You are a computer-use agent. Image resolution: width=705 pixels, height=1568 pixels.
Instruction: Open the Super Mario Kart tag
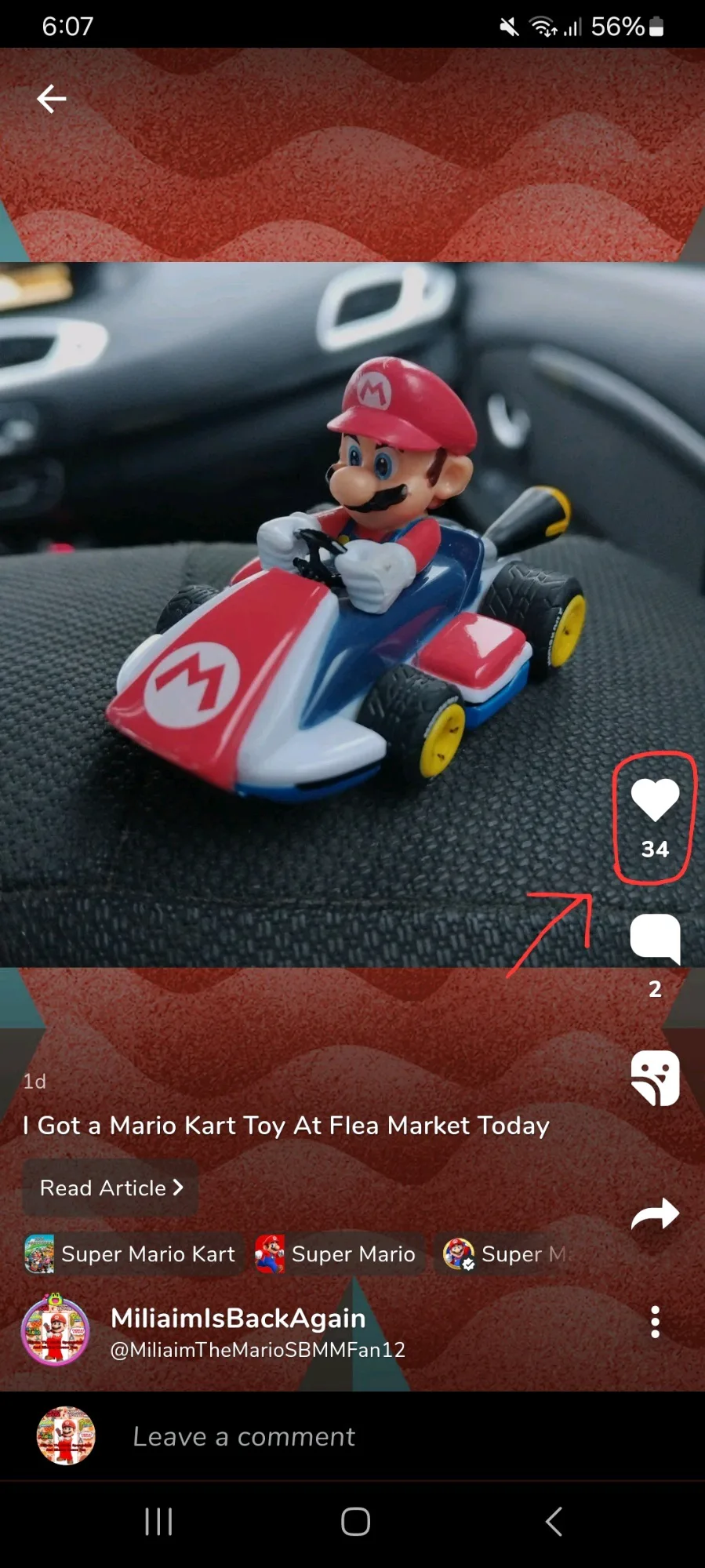[130, 1253]
